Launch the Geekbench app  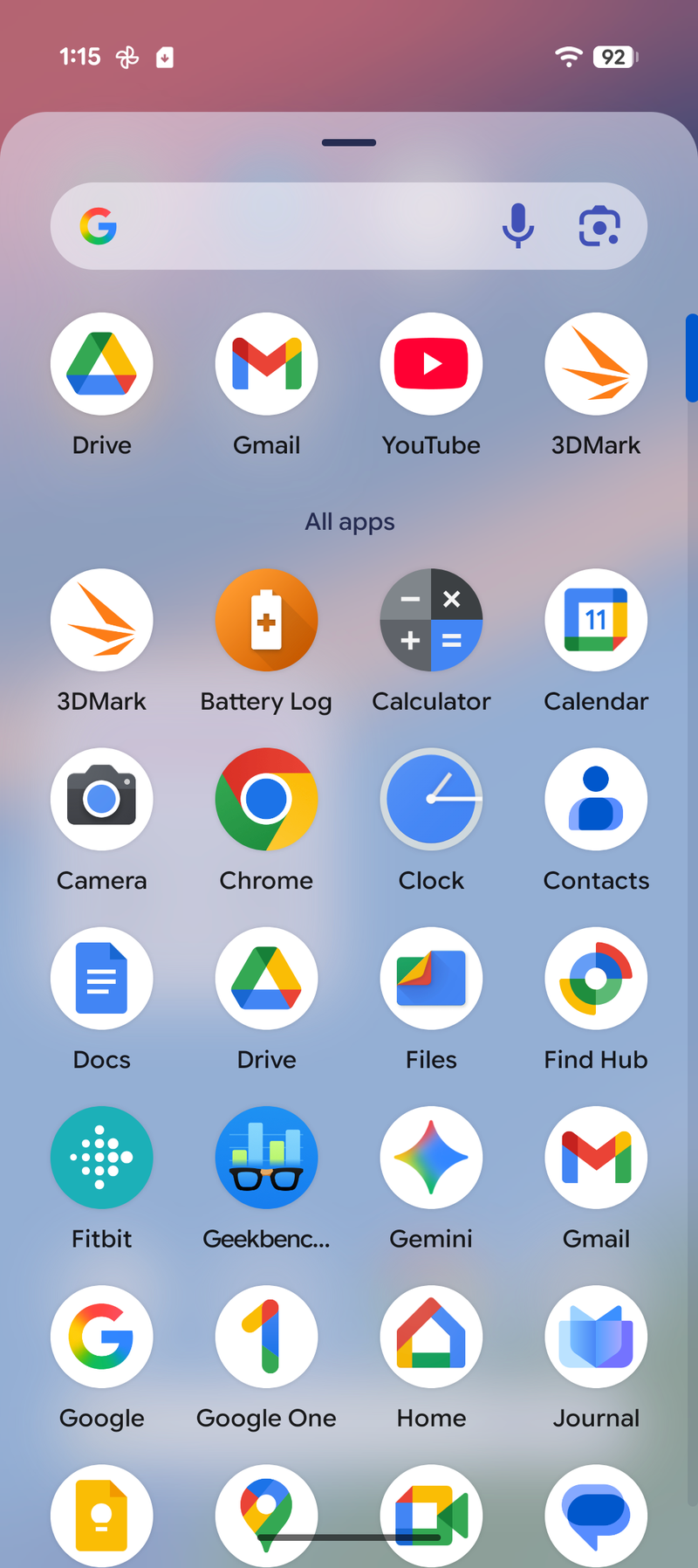click(266, 1158)
